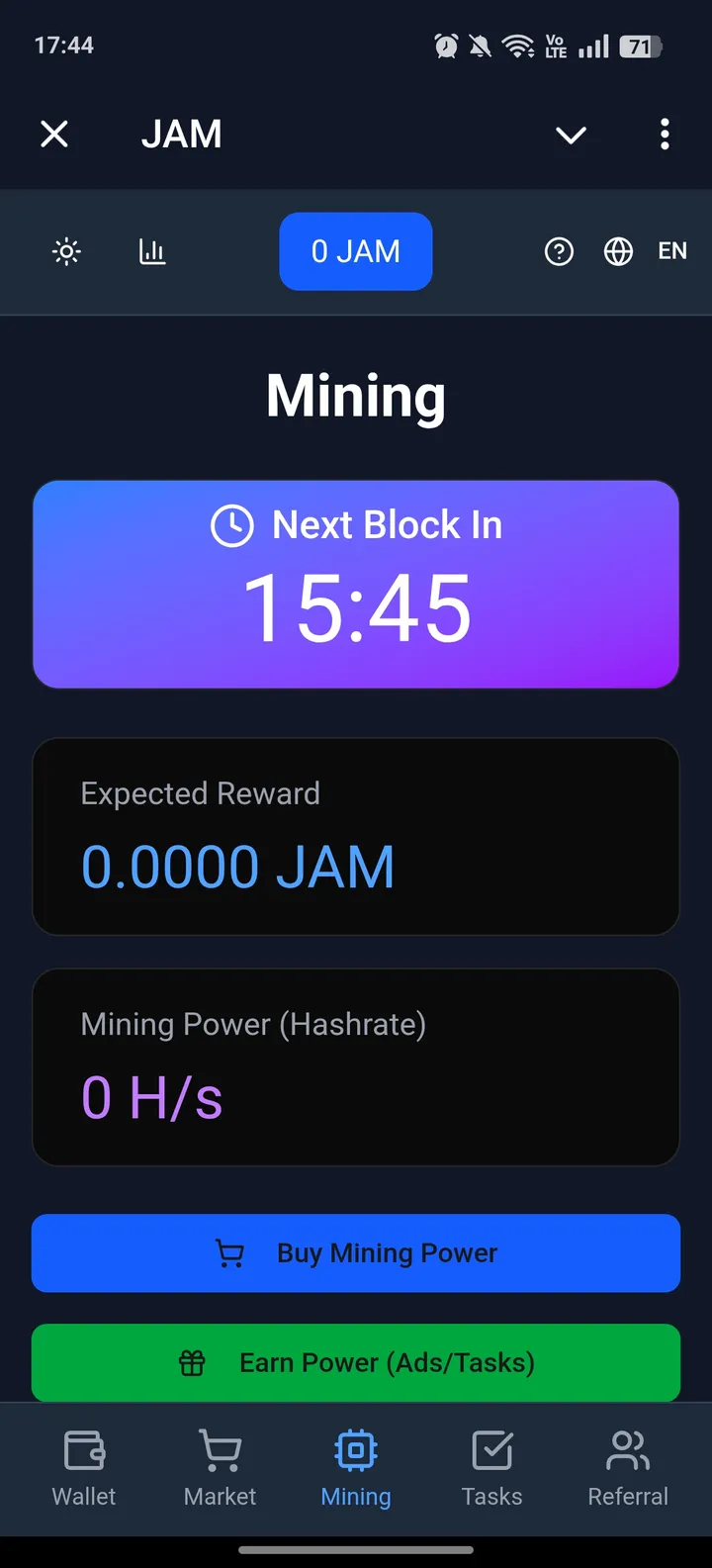712x1568 pixels.
Task: Click the globe language icon
Action: pyautogui.click(x=618, y=251)
